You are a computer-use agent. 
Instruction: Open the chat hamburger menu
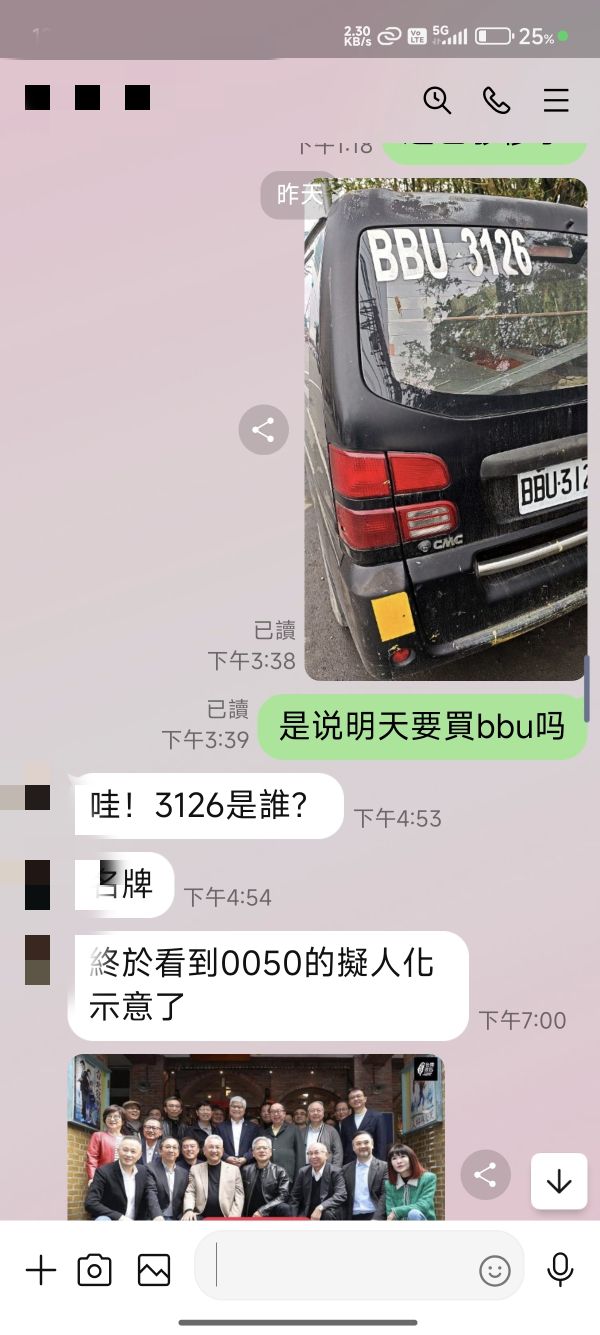[556, 99]
